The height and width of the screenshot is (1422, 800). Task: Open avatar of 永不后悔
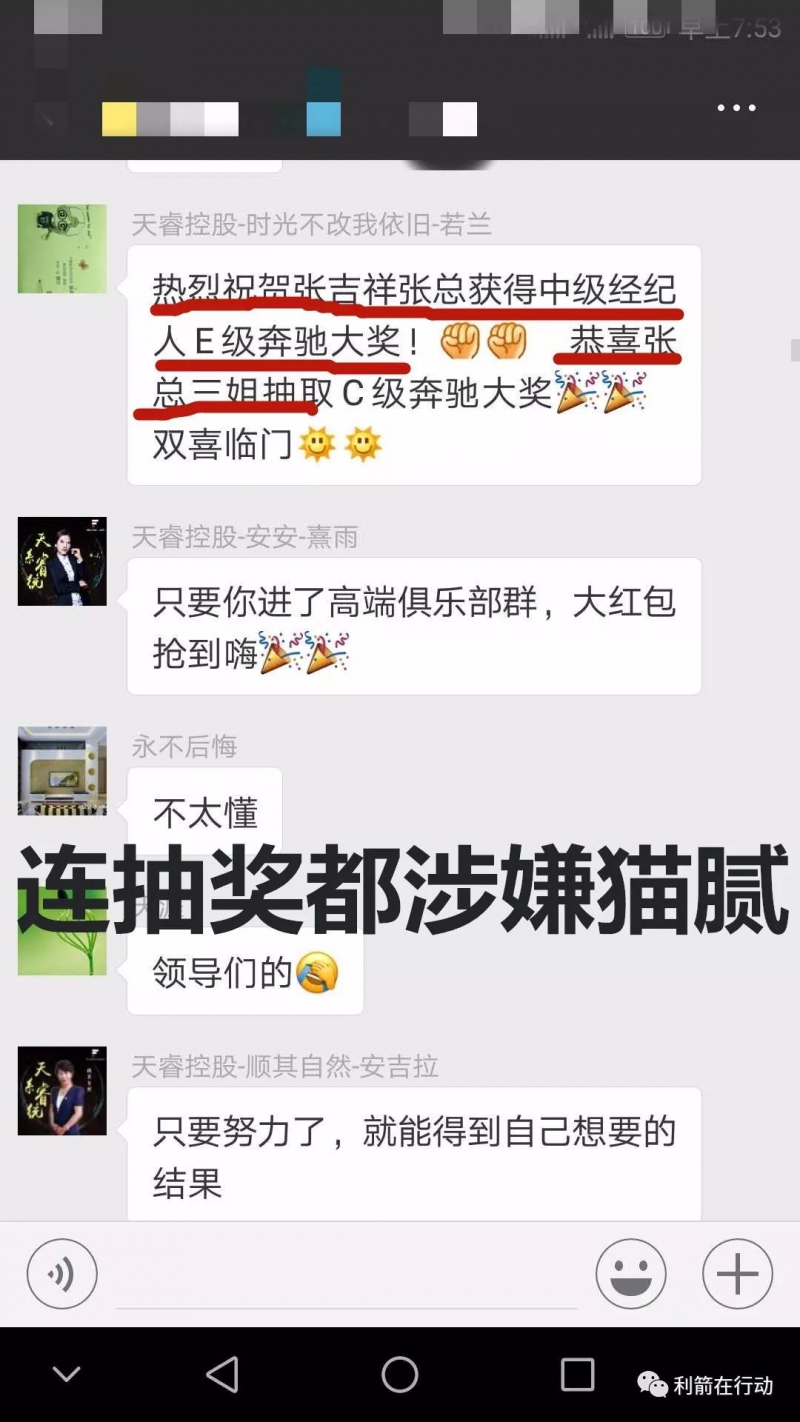(62, 771)
